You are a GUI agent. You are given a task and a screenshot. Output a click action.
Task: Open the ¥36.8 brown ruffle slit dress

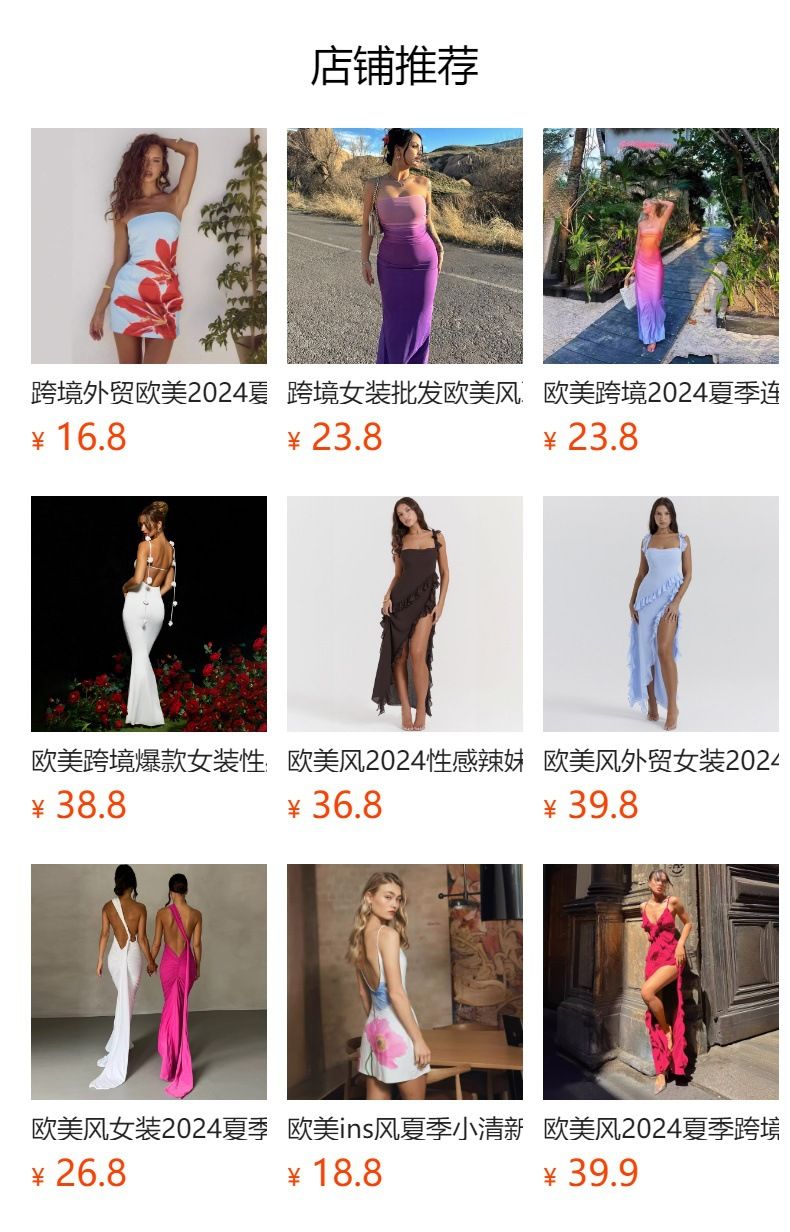click(405, 614)
